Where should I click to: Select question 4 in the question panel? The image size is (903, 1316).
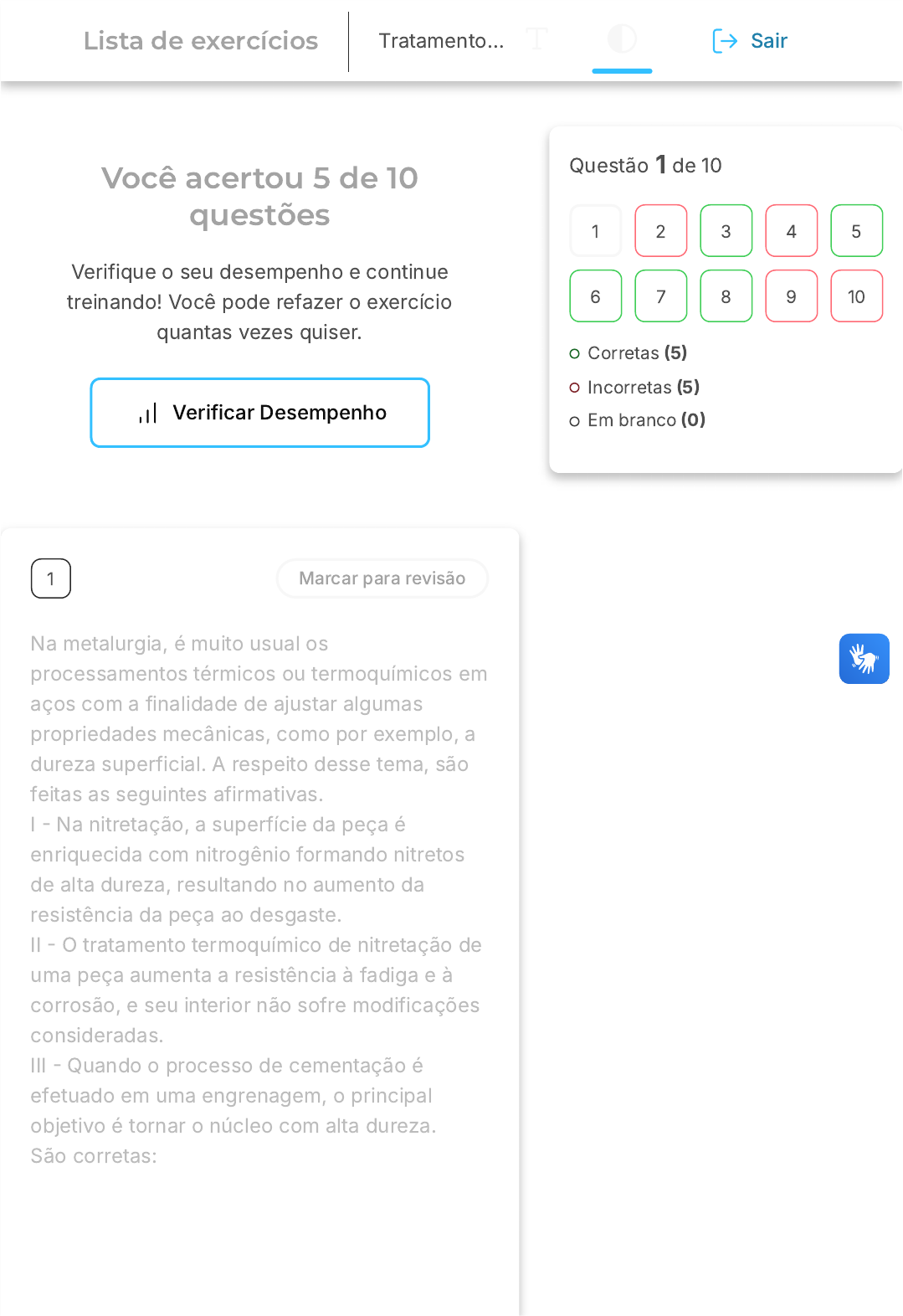click(x=792, y=231)
